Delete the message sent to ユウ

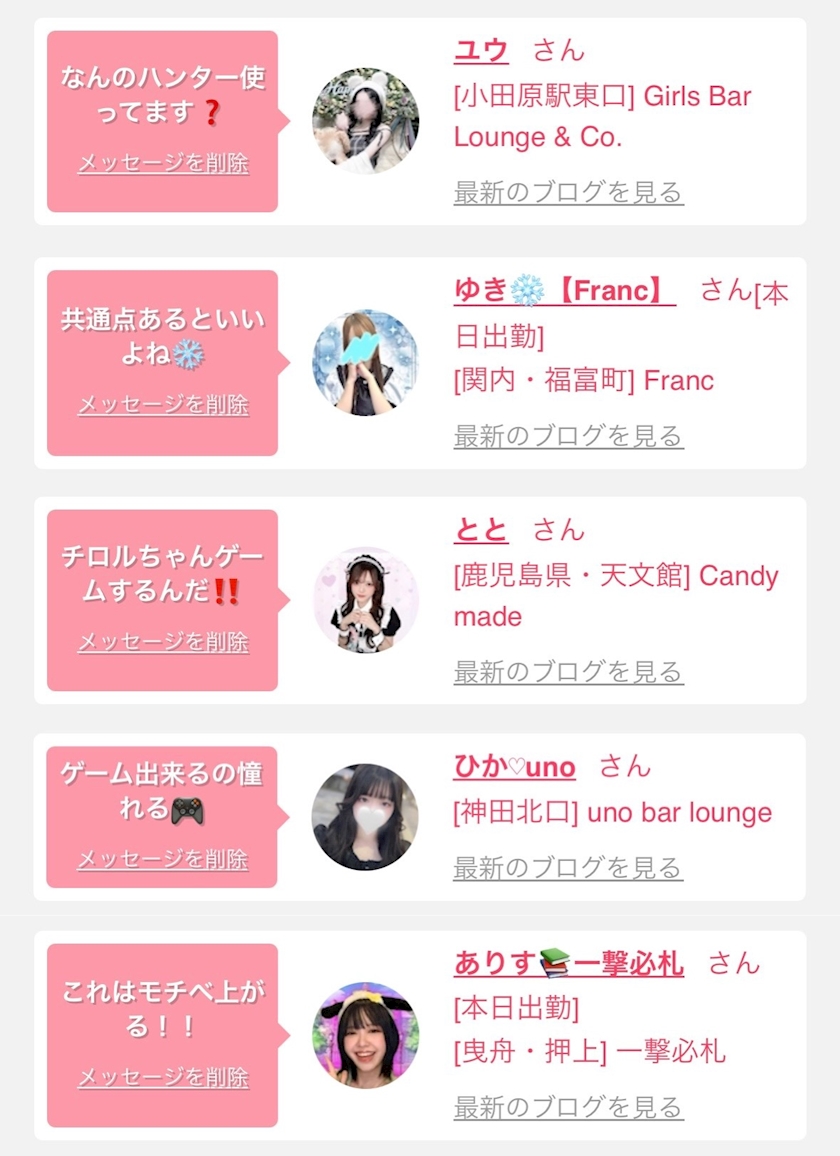(163, 163)
